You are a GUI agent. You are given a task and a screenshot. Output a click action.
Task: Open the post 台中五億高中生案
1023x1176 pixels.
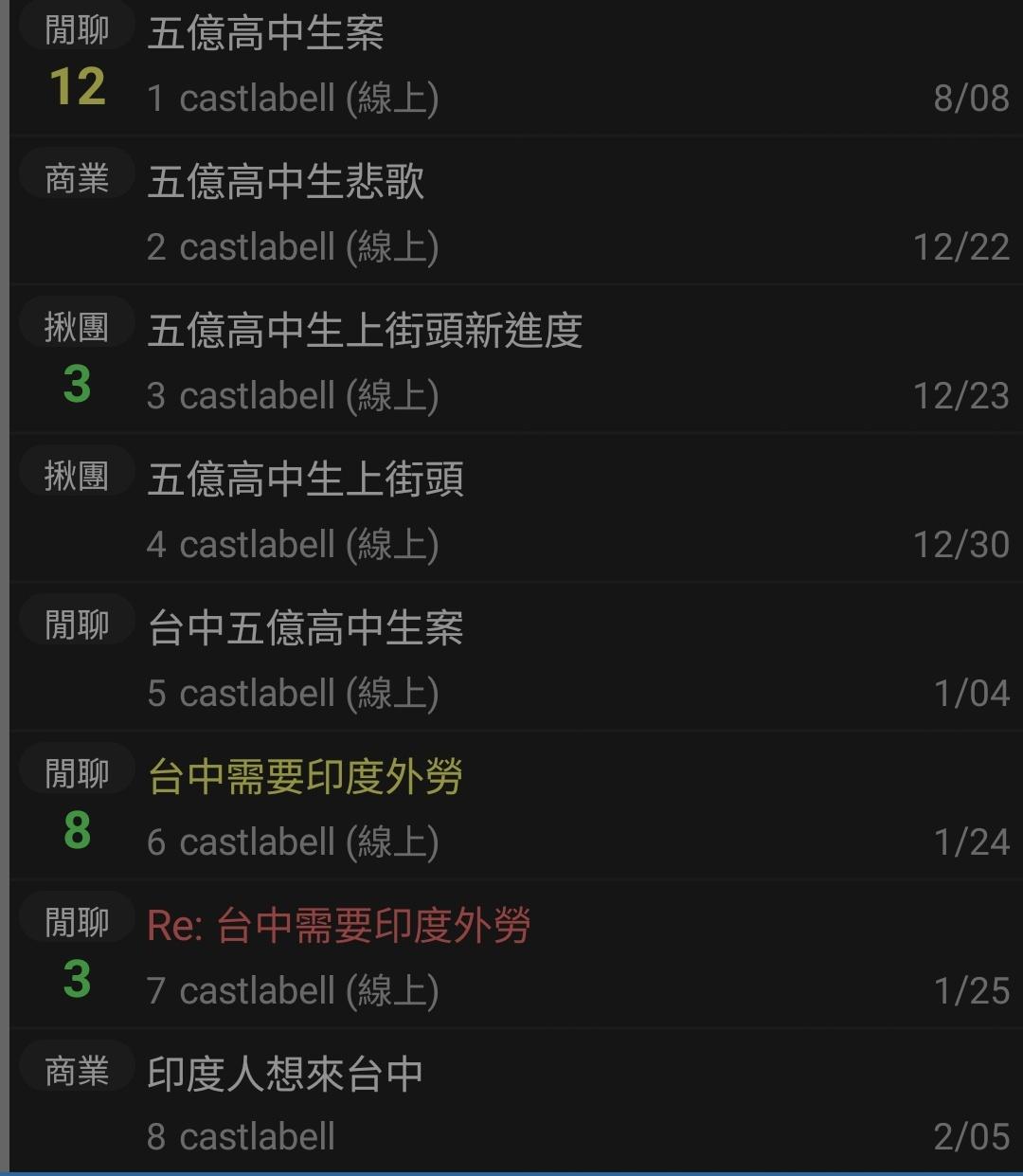(305, 629)
